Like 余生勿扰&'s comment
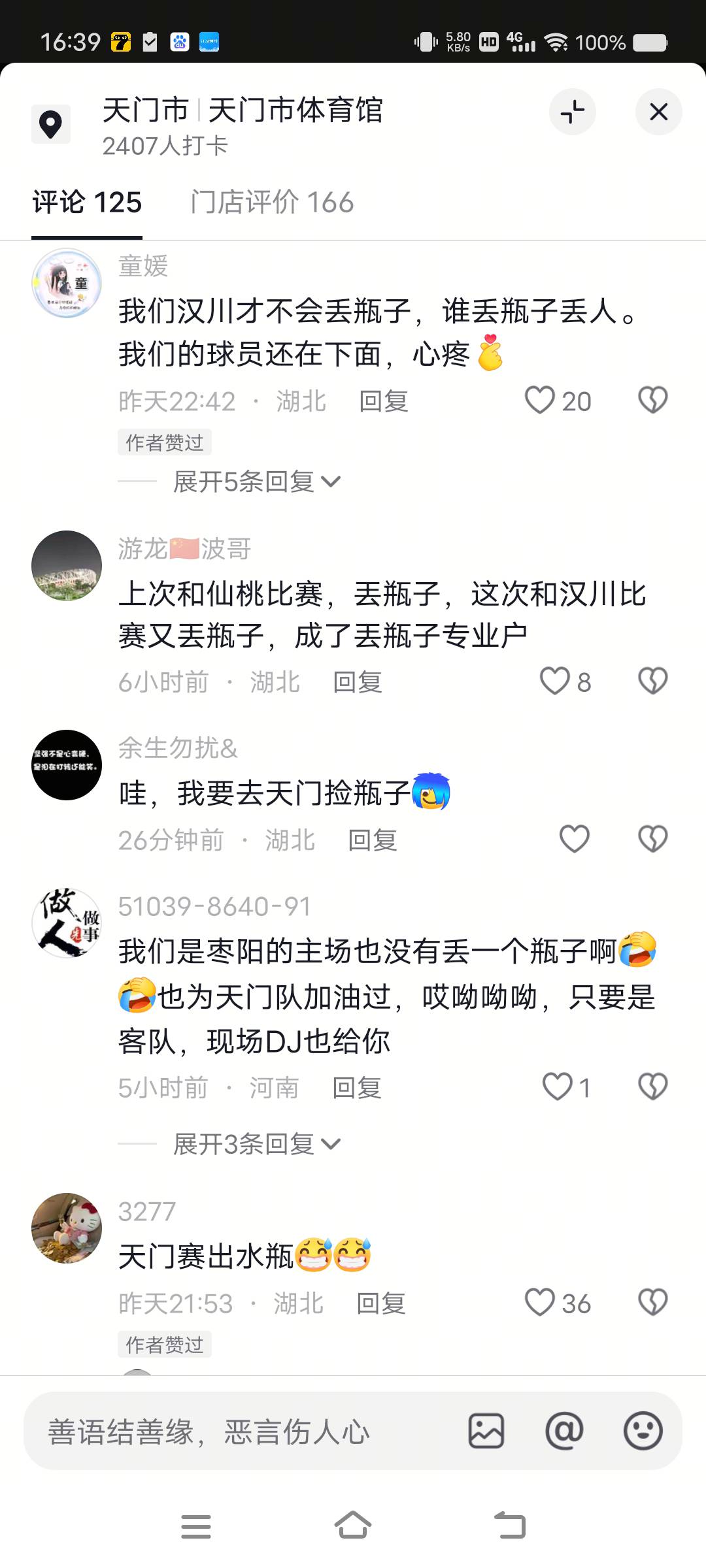Viewport: 706px width, 1568px height. tap(575, 839)
